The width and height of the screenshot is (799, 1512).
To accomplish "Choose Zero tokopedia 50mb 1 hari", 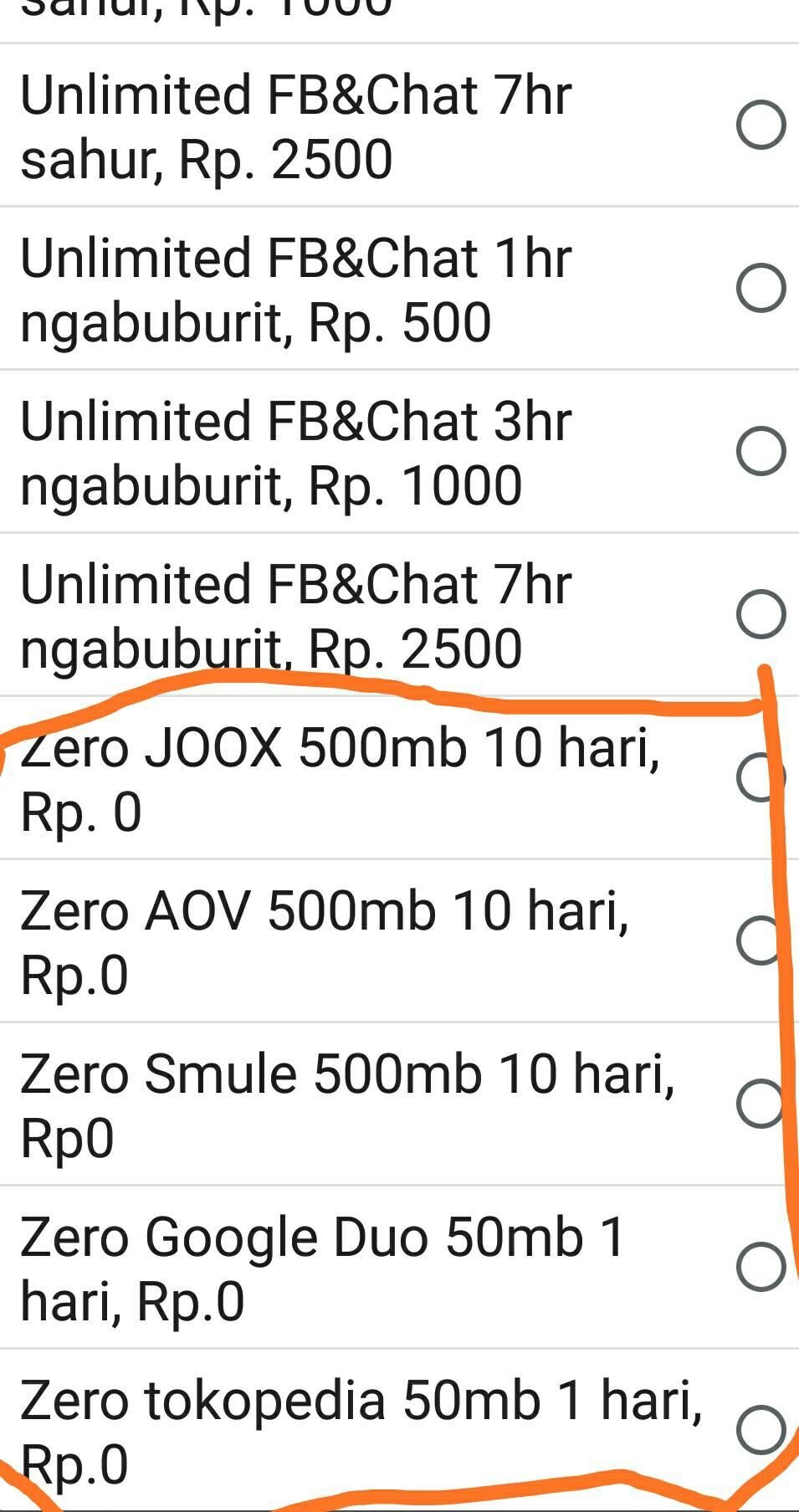I will coord(399,1430).
